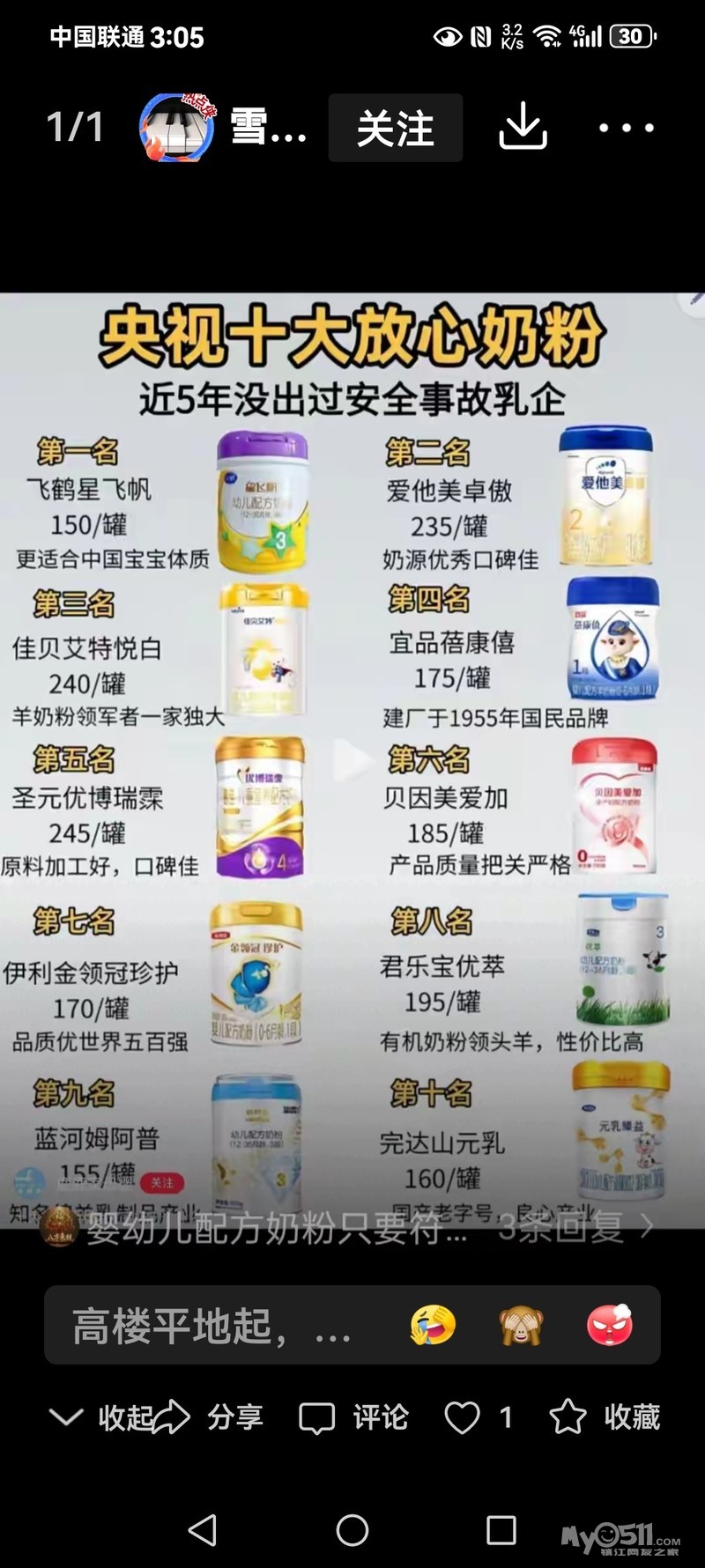Collapse the post with 收起

(86, 1417)
